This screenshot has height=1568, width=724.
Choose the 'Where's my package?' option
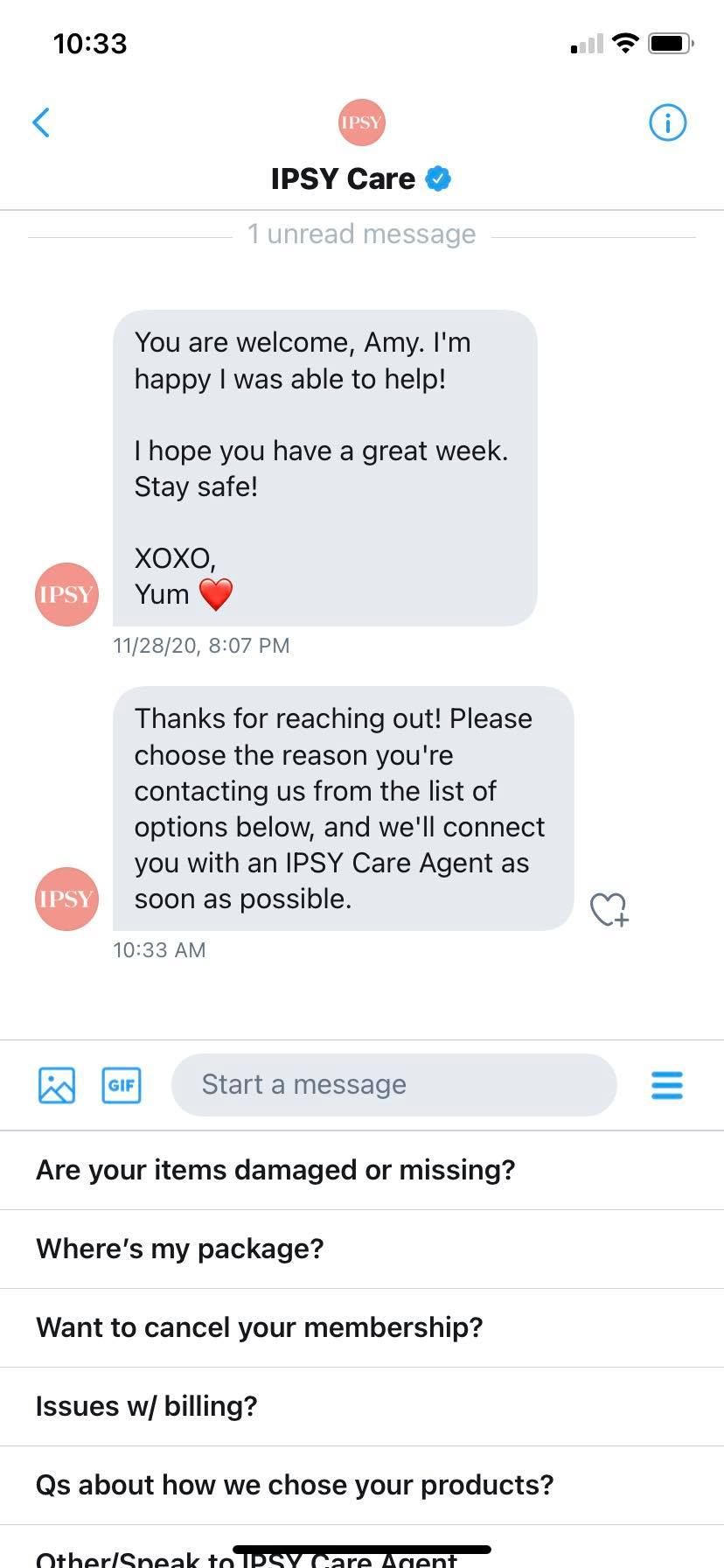point(179,1249)
